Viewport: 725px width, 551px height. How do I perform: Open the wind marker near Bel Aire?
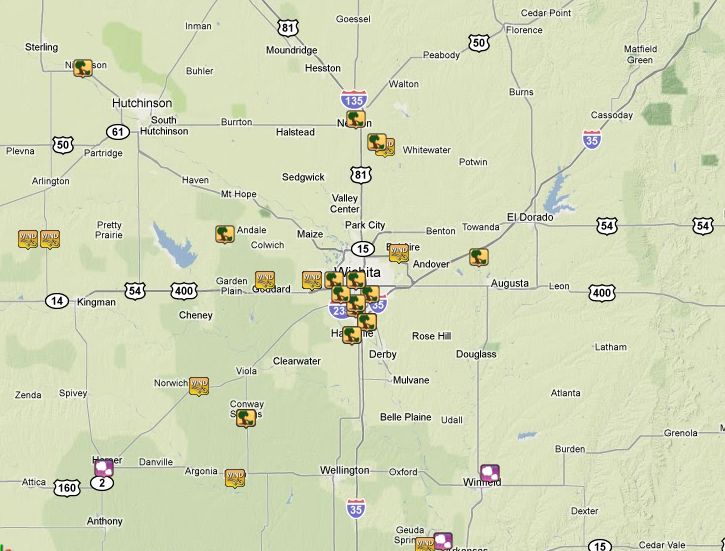399,252
